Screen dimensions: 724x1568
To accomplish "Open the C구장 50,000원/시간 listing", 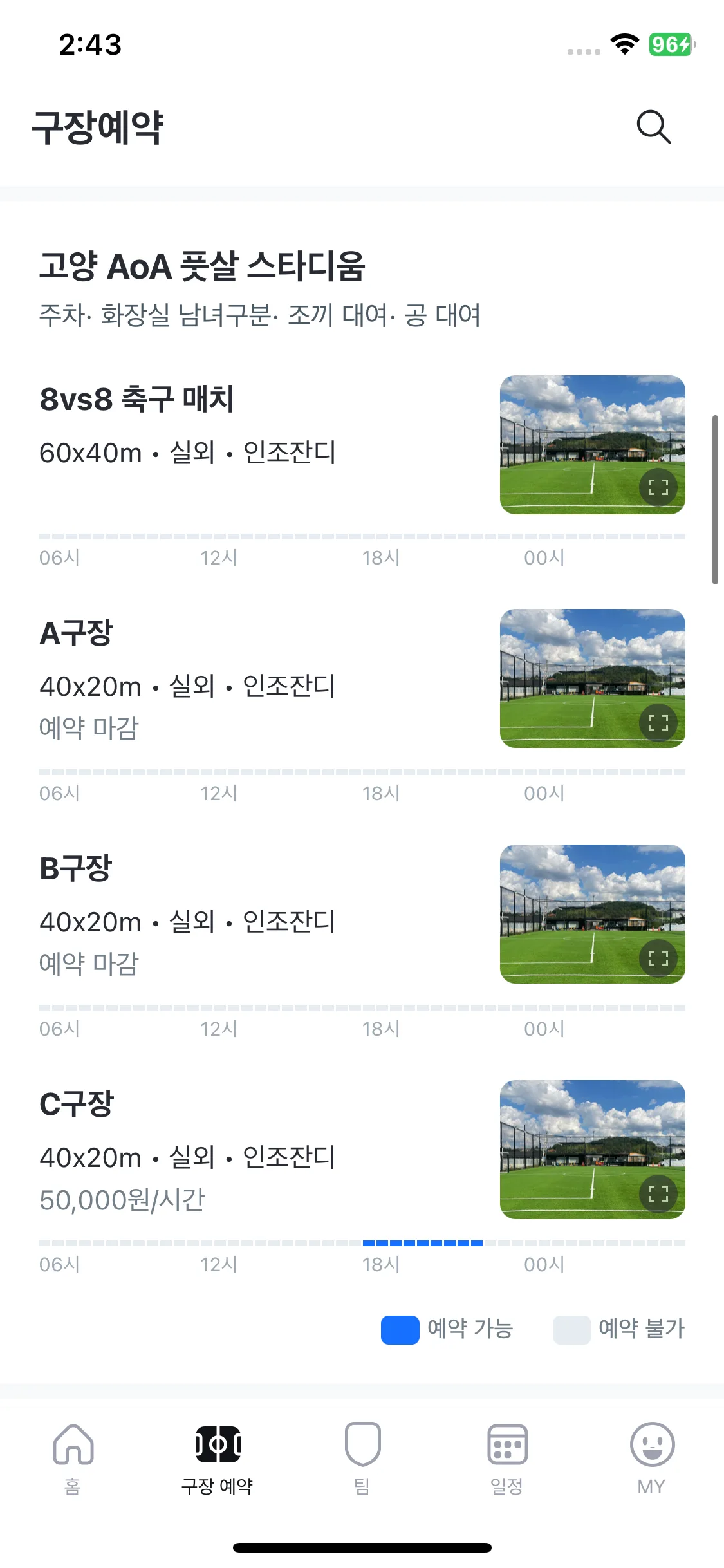I will coord(122,1200).
